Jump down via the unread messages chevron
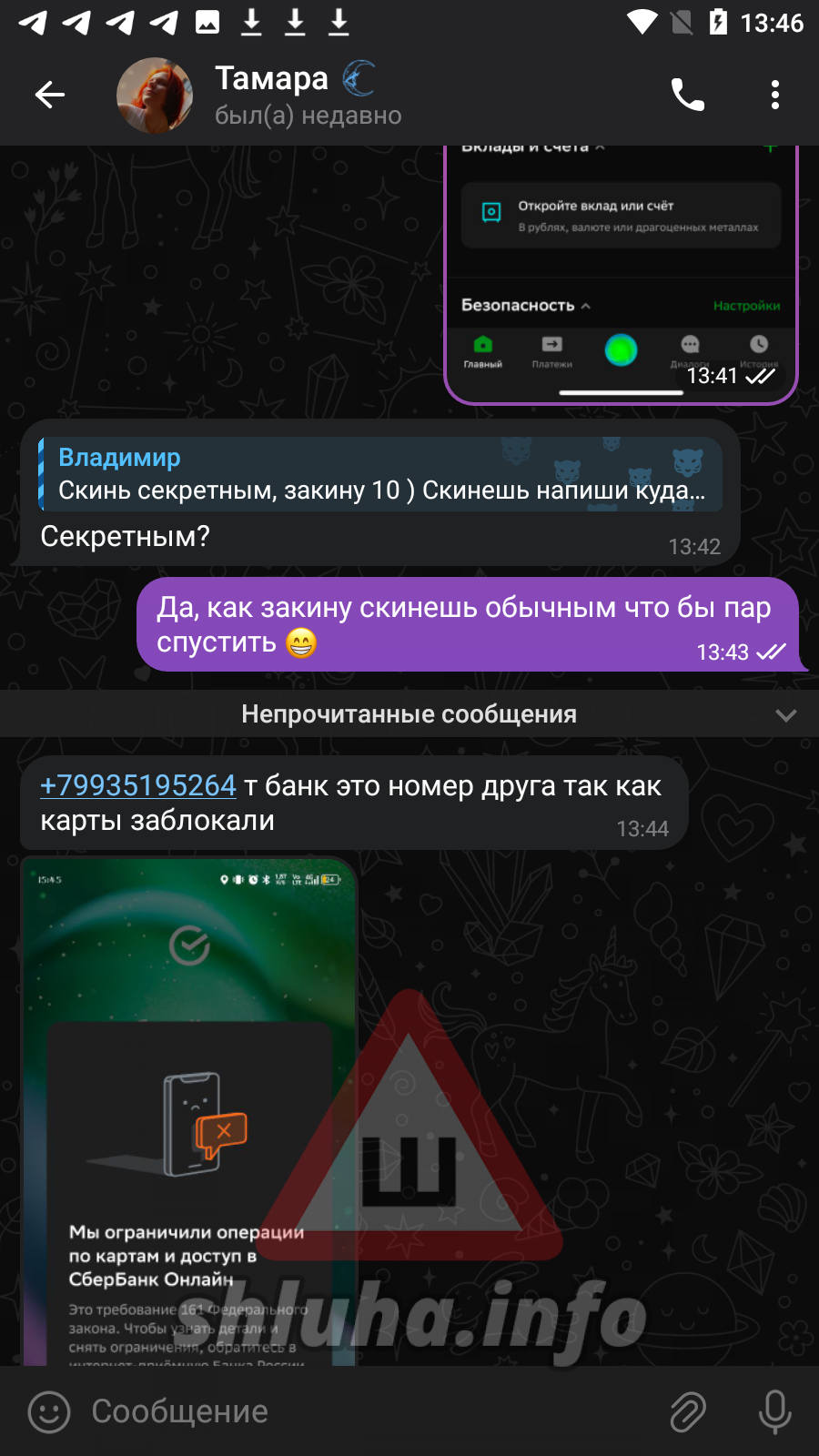The image size is (819, 1456). tap(785, 715)
